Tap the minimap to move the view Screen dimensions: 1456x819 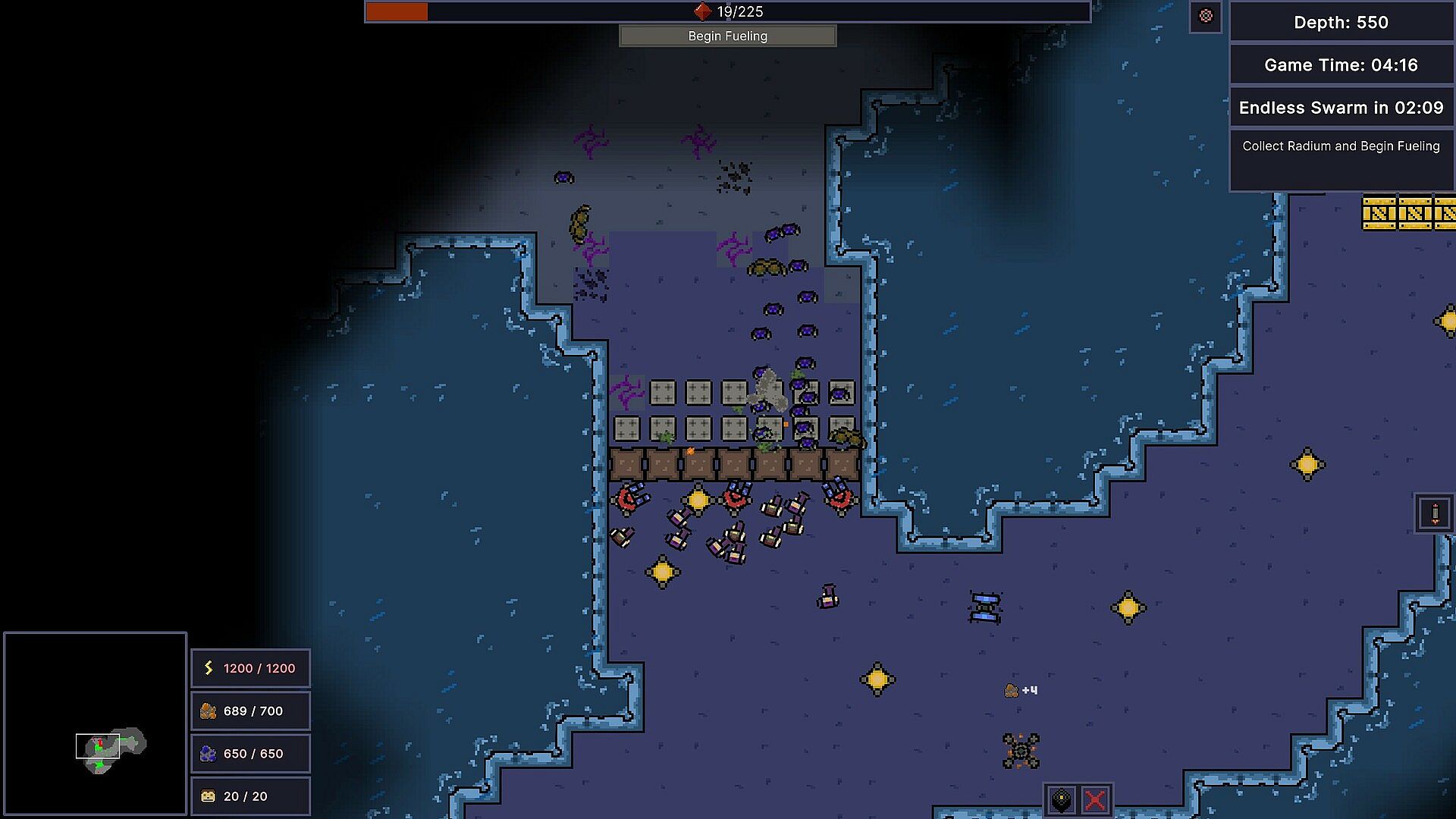pos(95,723)
